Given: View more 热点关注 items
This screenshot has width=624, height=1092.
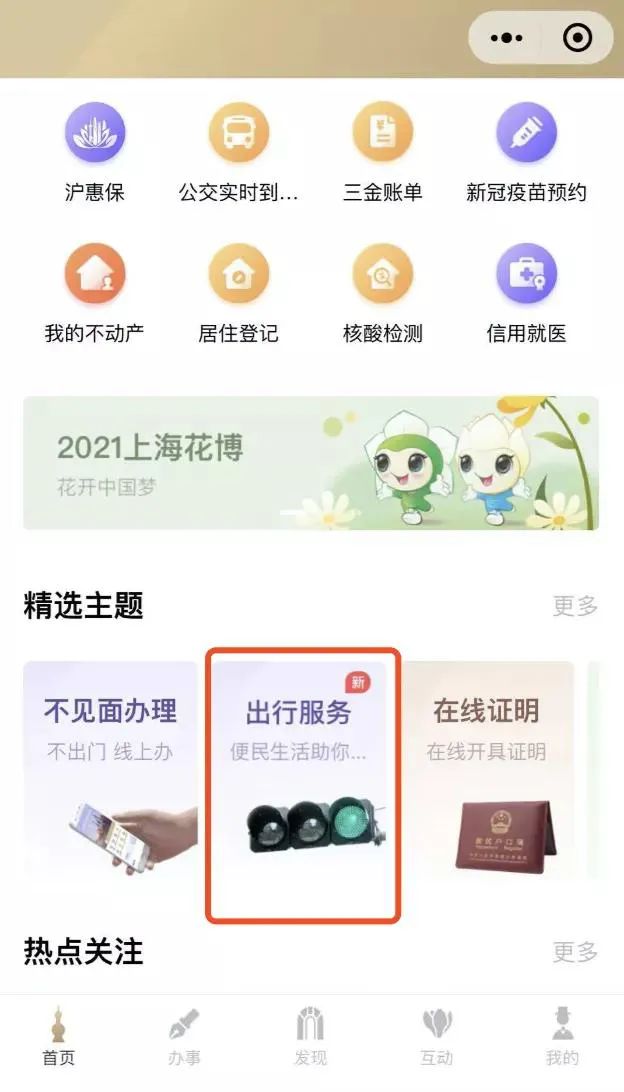Looking at the screenshot, I should tap(575, 952).
